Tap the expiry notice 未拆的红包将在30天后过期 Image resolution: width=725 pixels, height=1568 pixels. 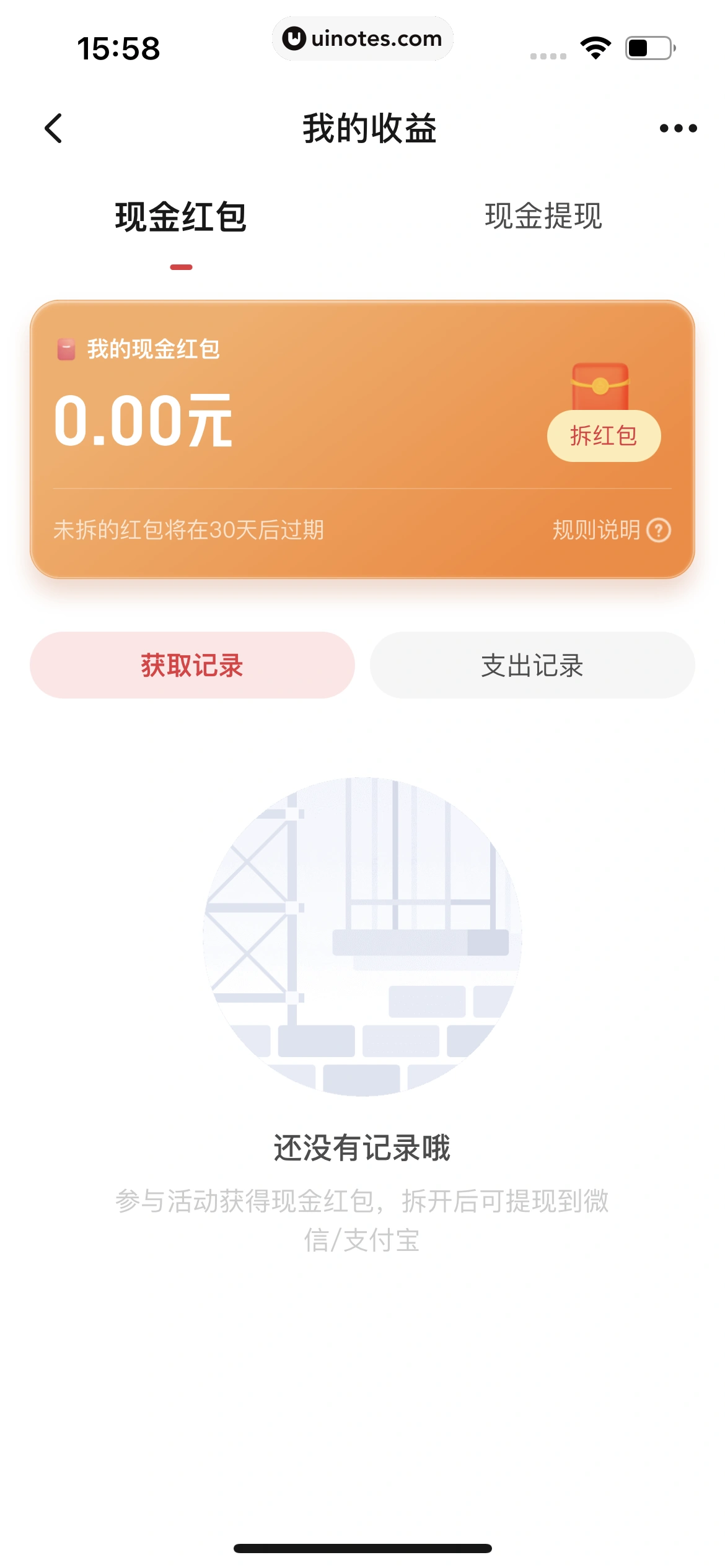(x=190, y=529)
